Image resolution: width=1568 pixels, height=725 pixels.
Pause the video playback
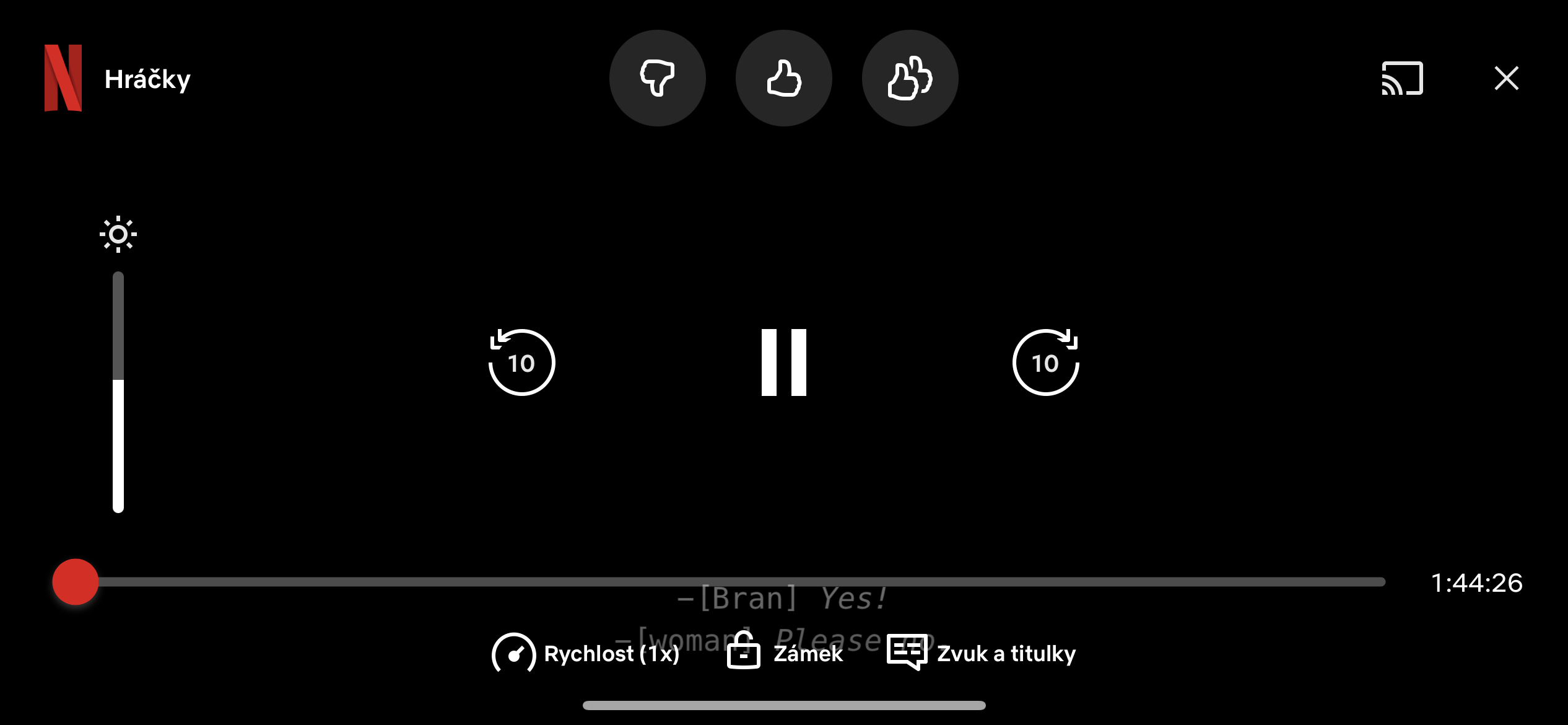pos(783,362)
